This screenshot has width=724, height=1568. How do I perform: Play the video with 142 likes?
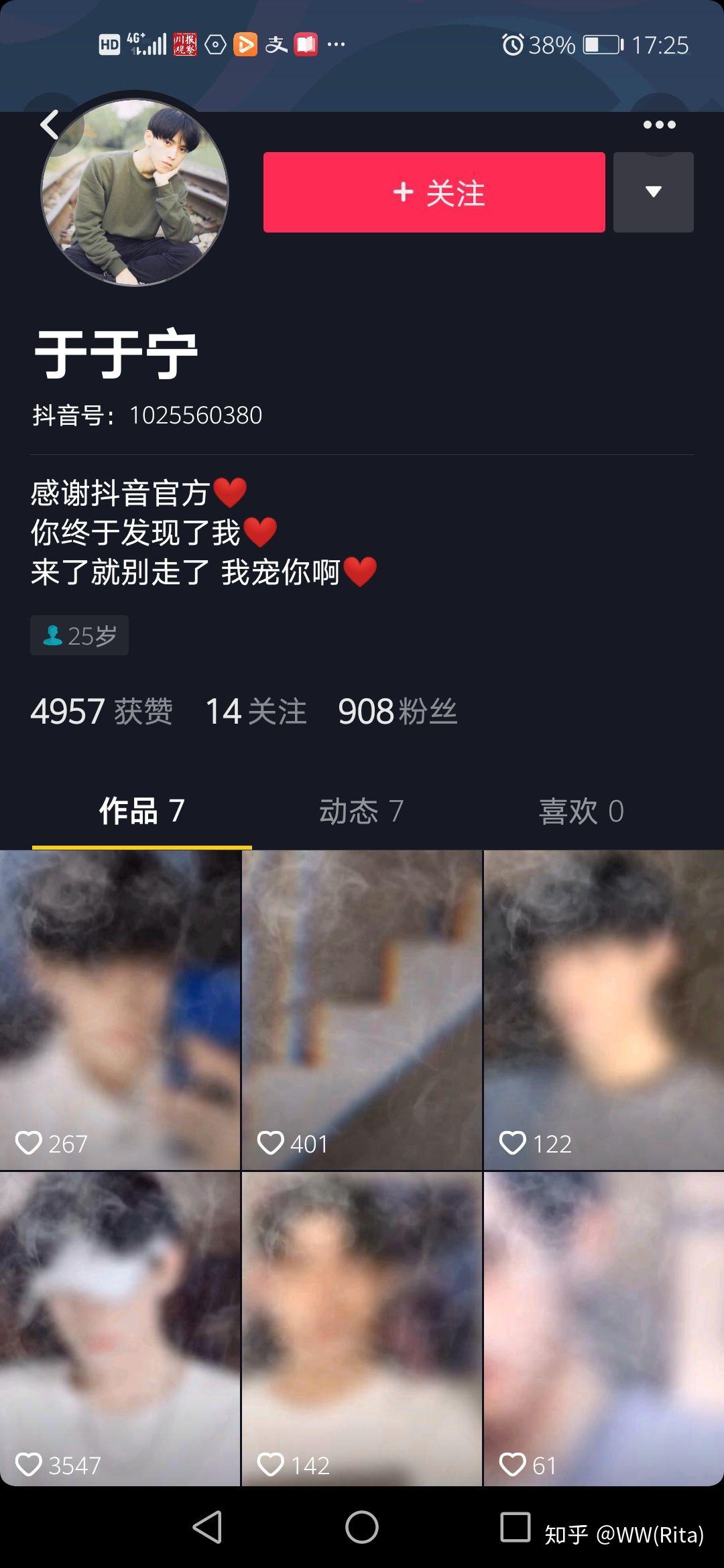362,1328
